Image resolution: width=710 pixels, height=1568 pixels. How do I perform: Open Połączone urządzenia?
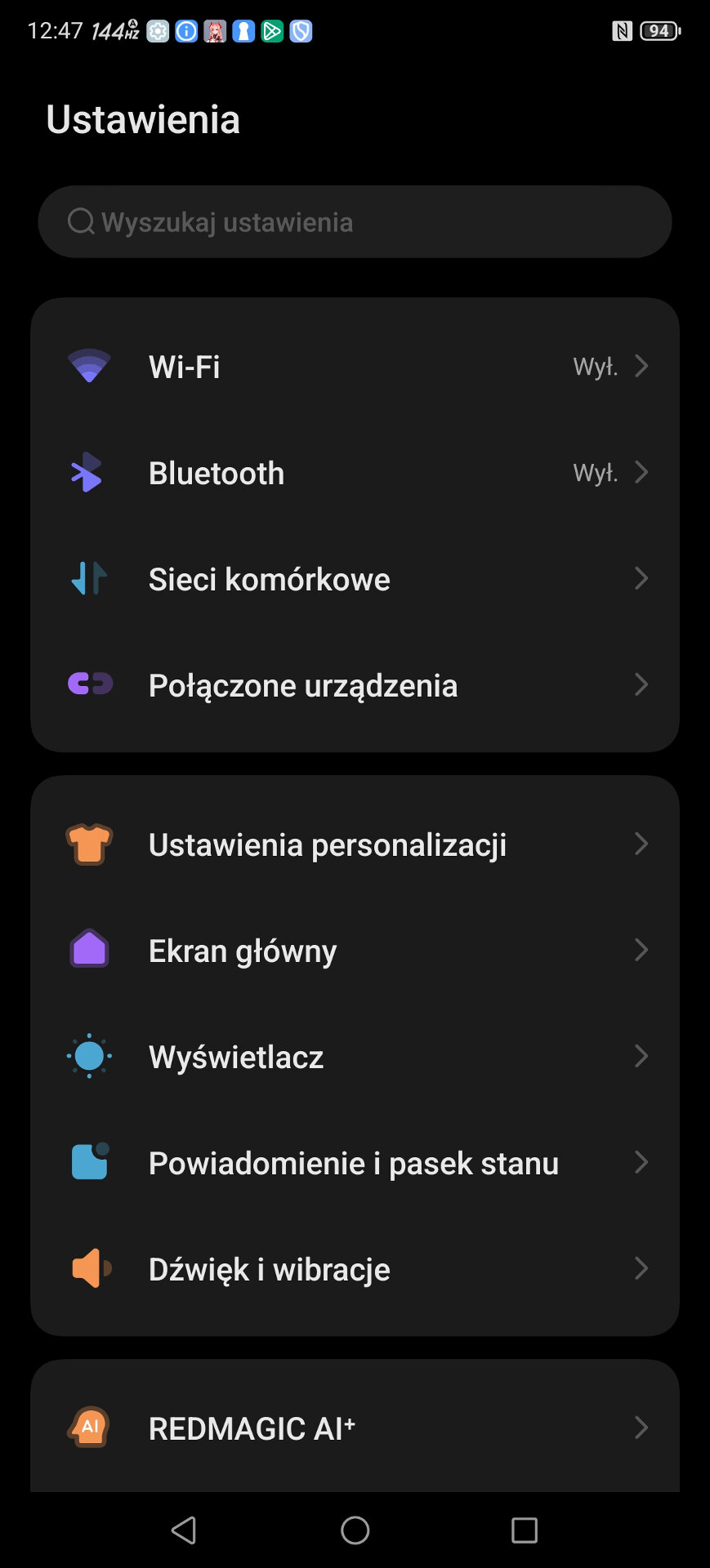click(x=355, y=685)
